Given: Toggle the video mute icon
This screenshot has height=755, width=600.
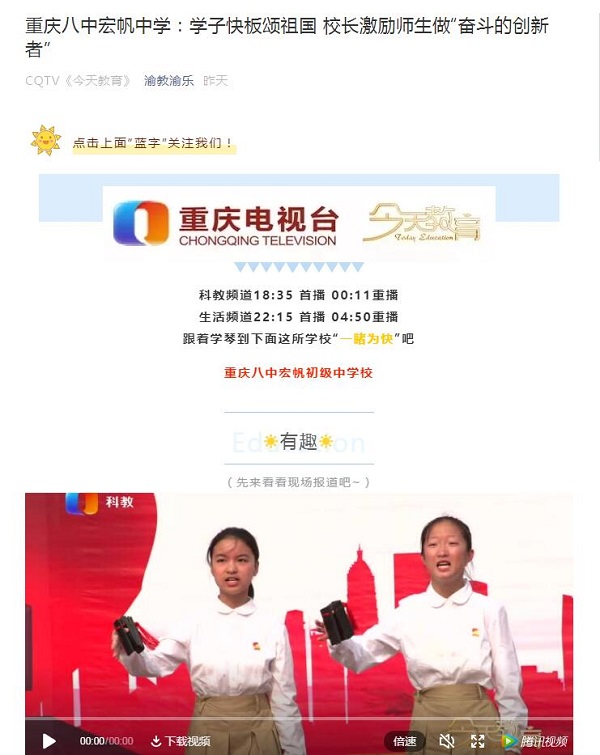Looking at the screenshot, I should point(447,741).
